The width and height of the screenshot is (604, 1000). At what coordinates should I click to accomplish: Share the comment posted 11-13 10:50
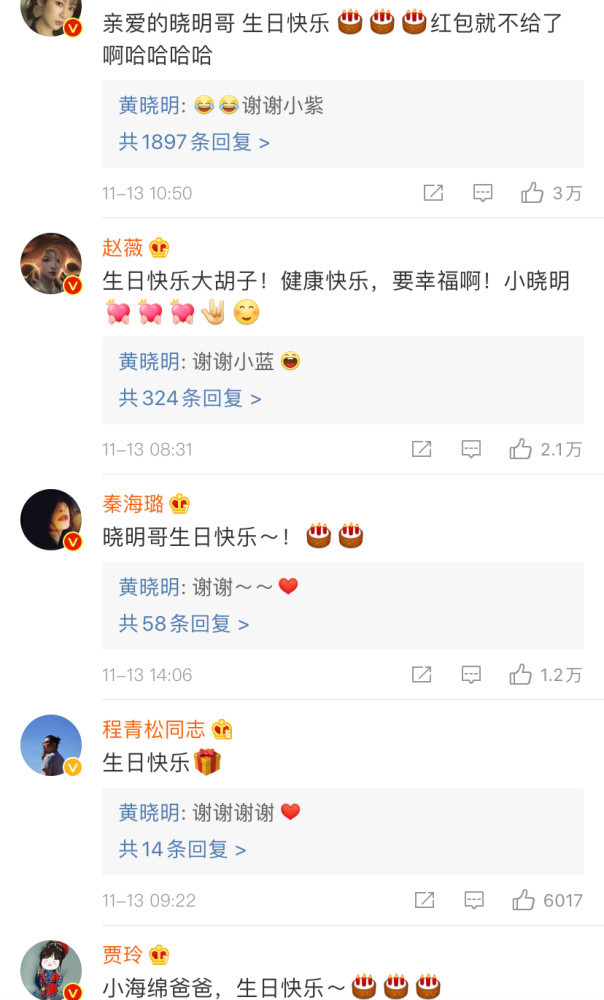point(433,193)
